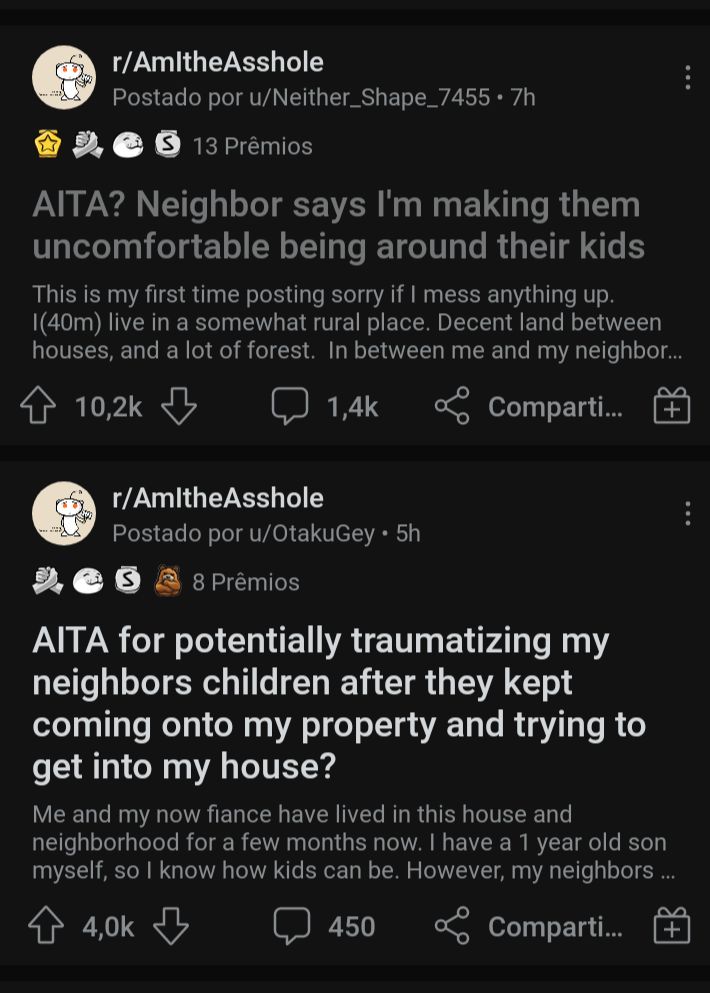Open overflow menu on Neither_Shape_7455's post

coord(687,78)
